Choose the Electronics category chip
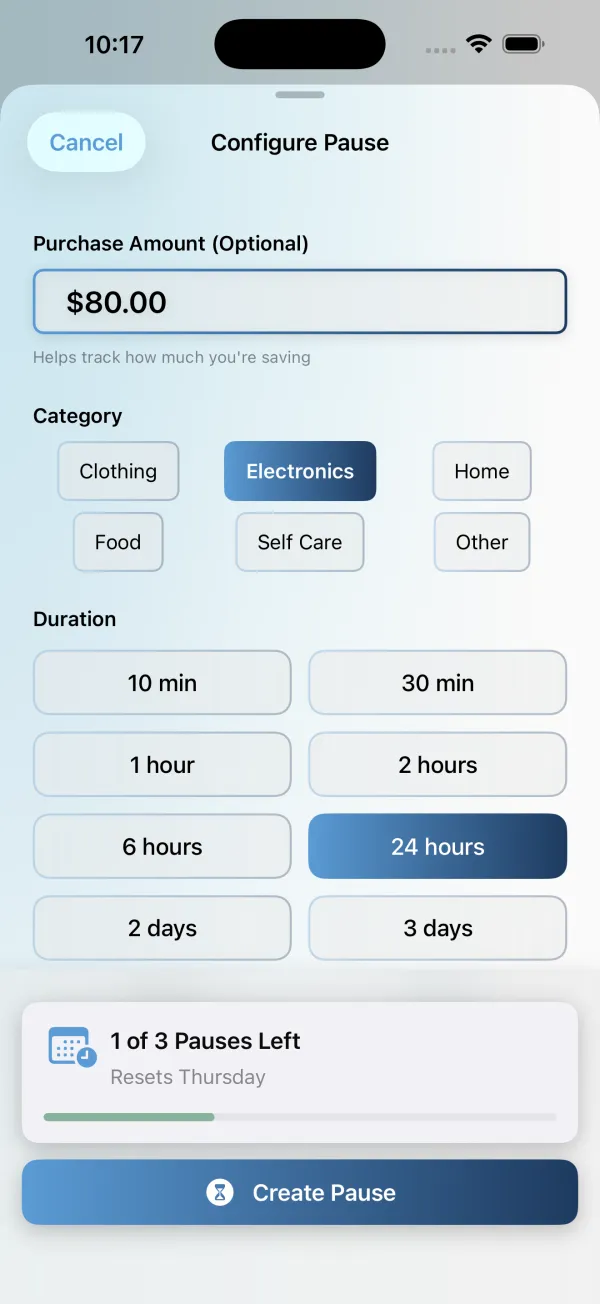 [x=300, y=471]
